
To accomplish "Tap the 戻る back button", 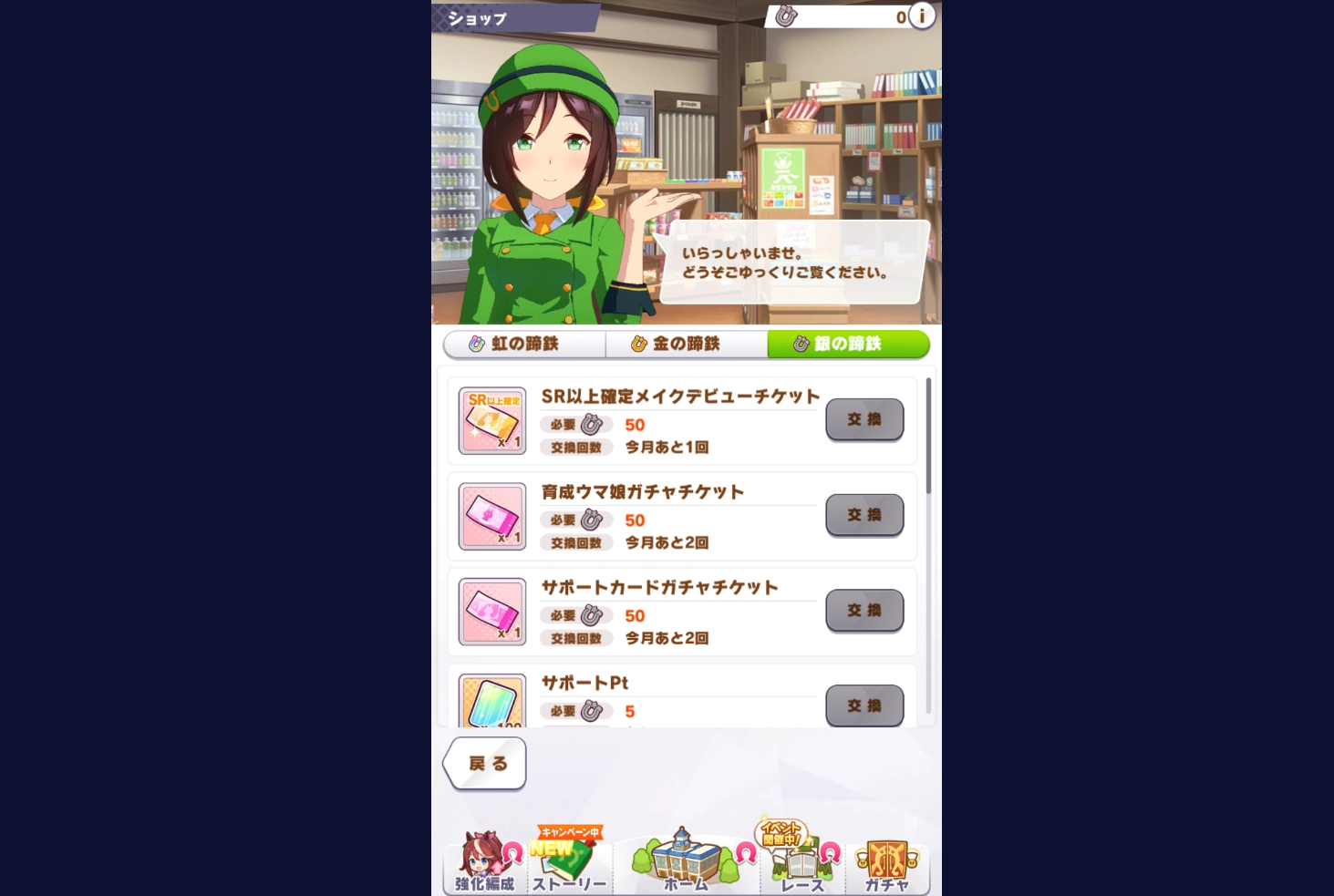I will pyautogui.click(x=486, y=763).
